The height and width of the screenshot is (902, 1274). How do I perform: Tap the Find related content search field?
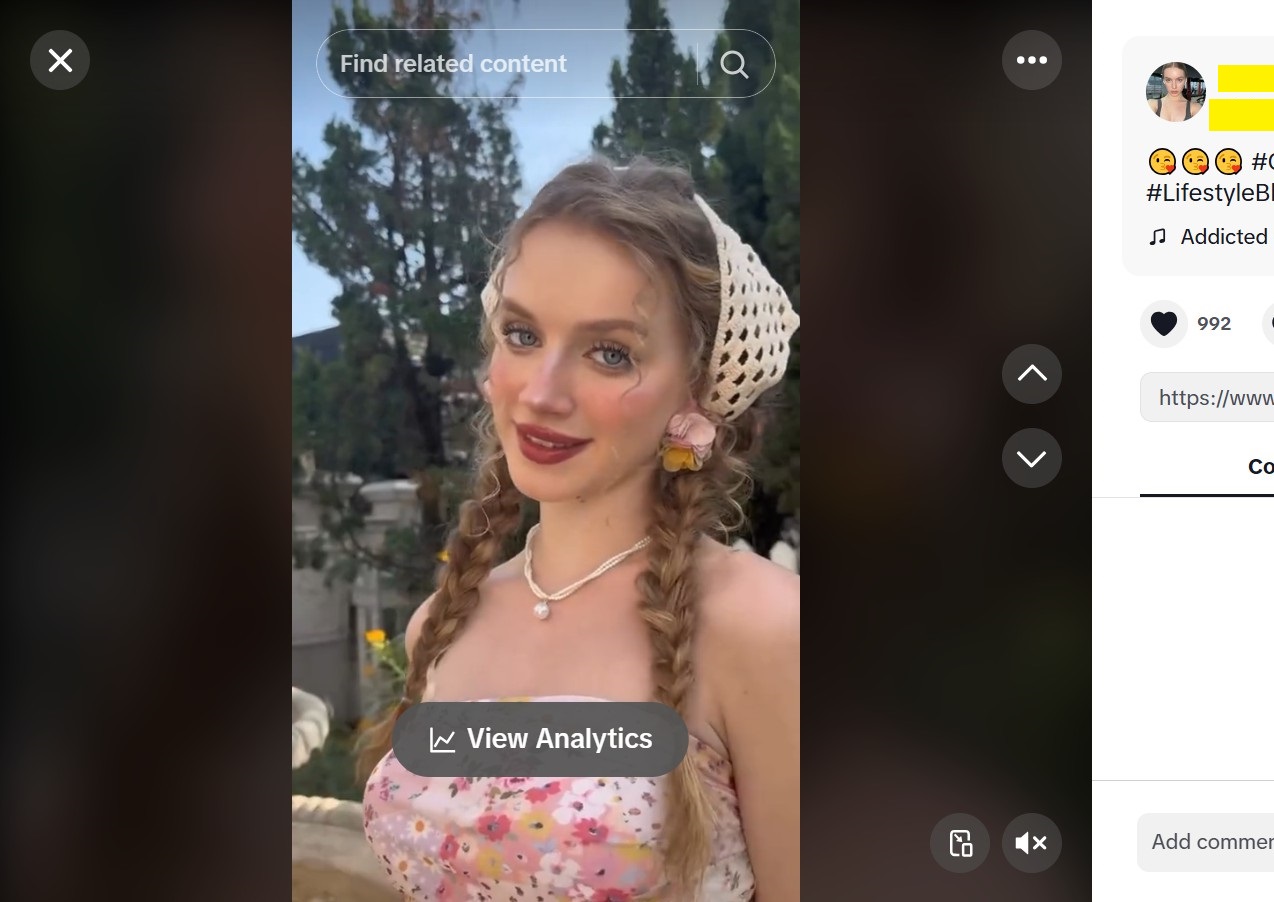500,64
